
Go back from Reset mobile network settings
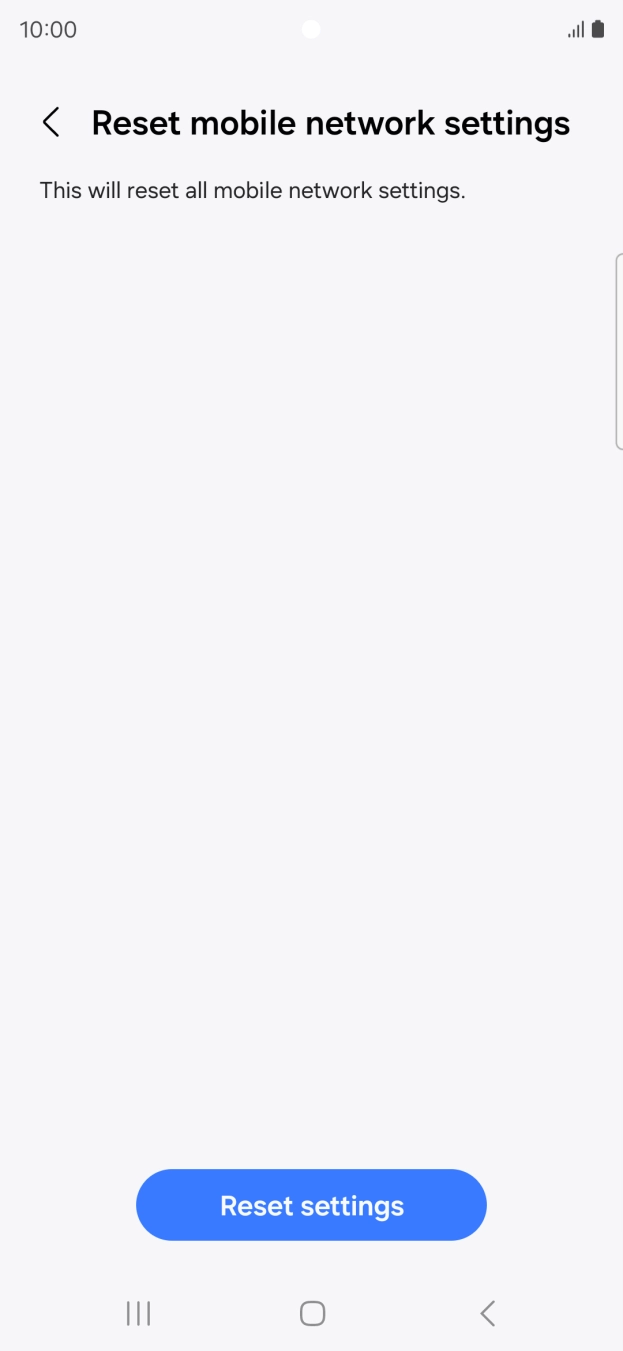(51, 123)
